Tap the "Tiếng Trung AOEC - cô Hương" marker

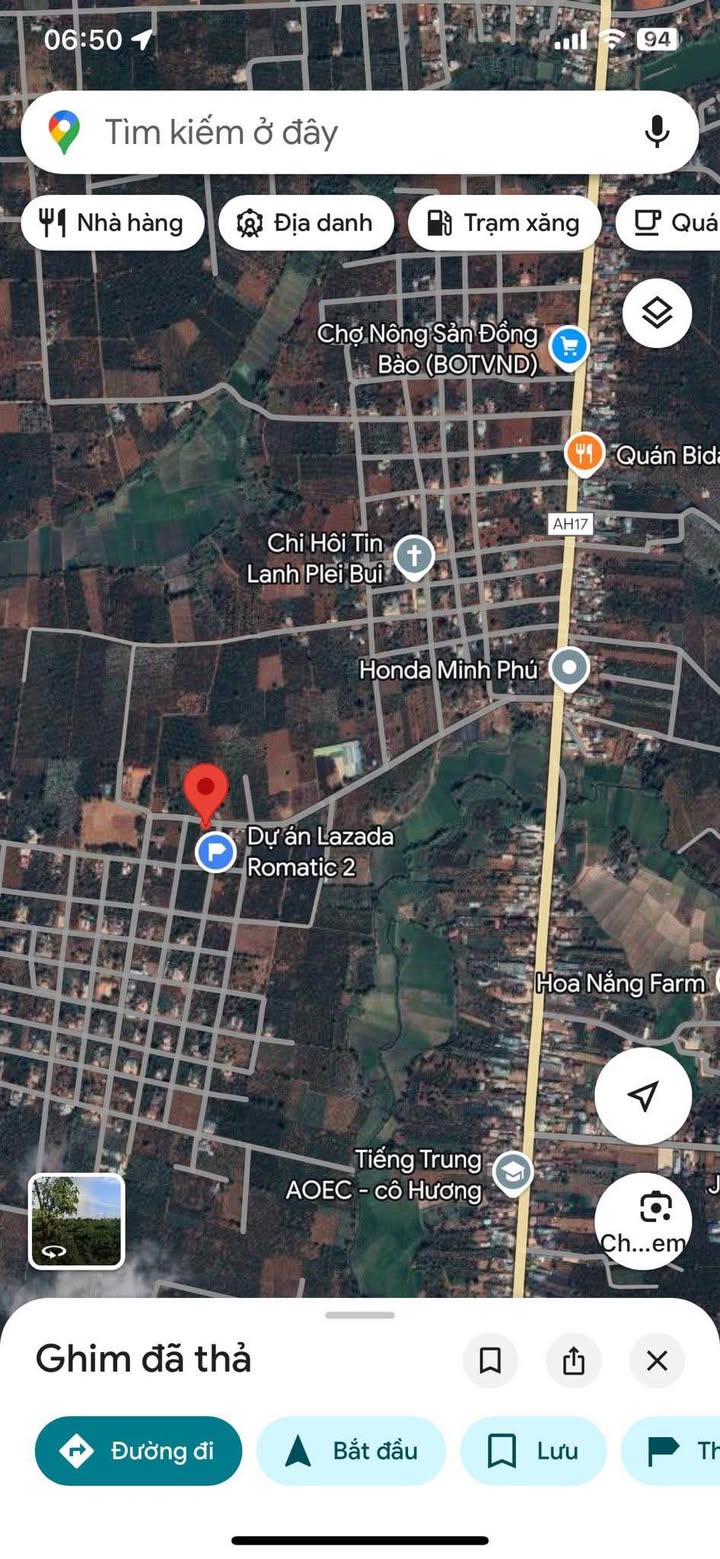pos(512,1174)
